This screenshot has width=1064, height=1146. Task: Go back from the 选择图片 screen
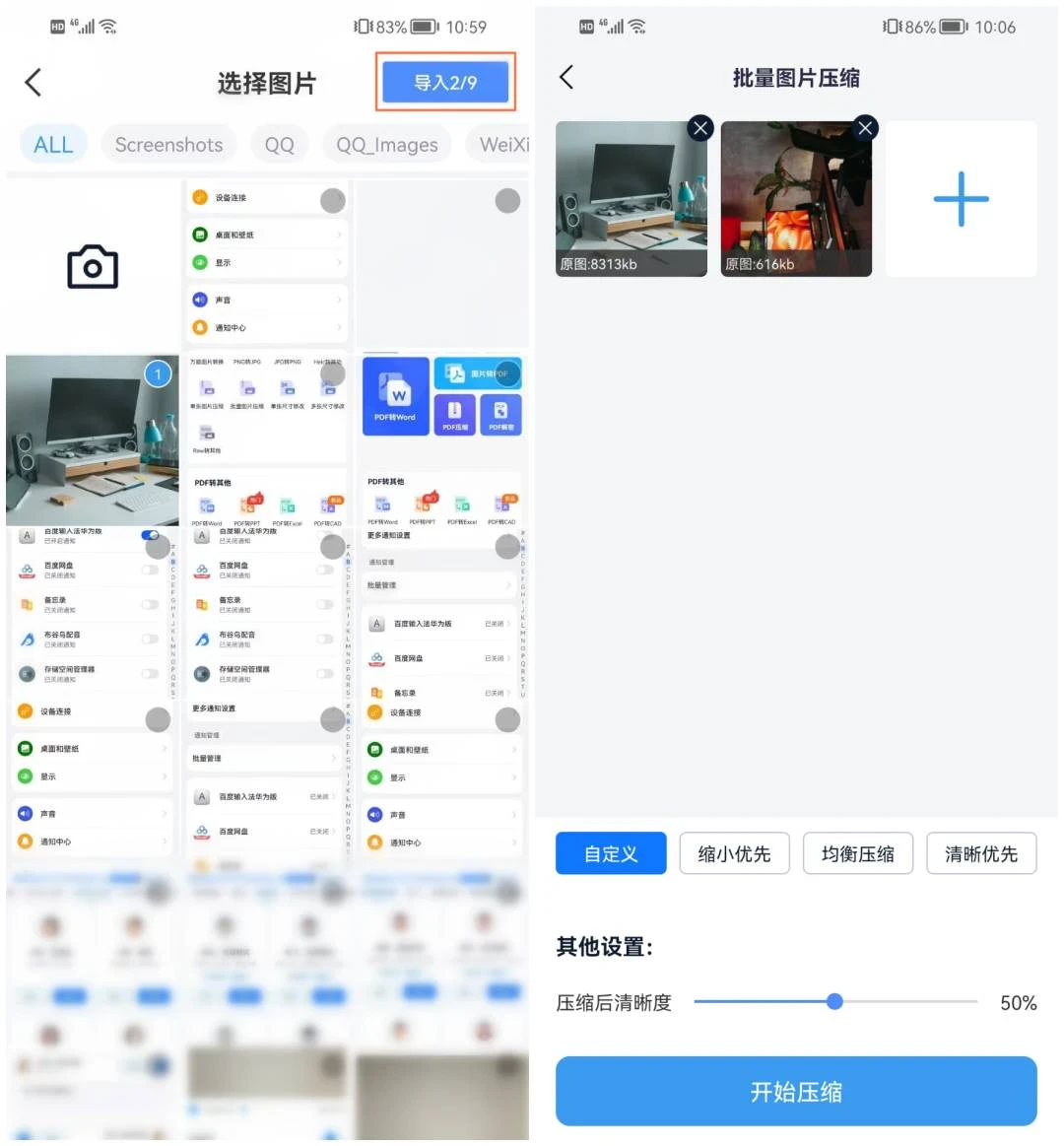[x=33, y=82]
